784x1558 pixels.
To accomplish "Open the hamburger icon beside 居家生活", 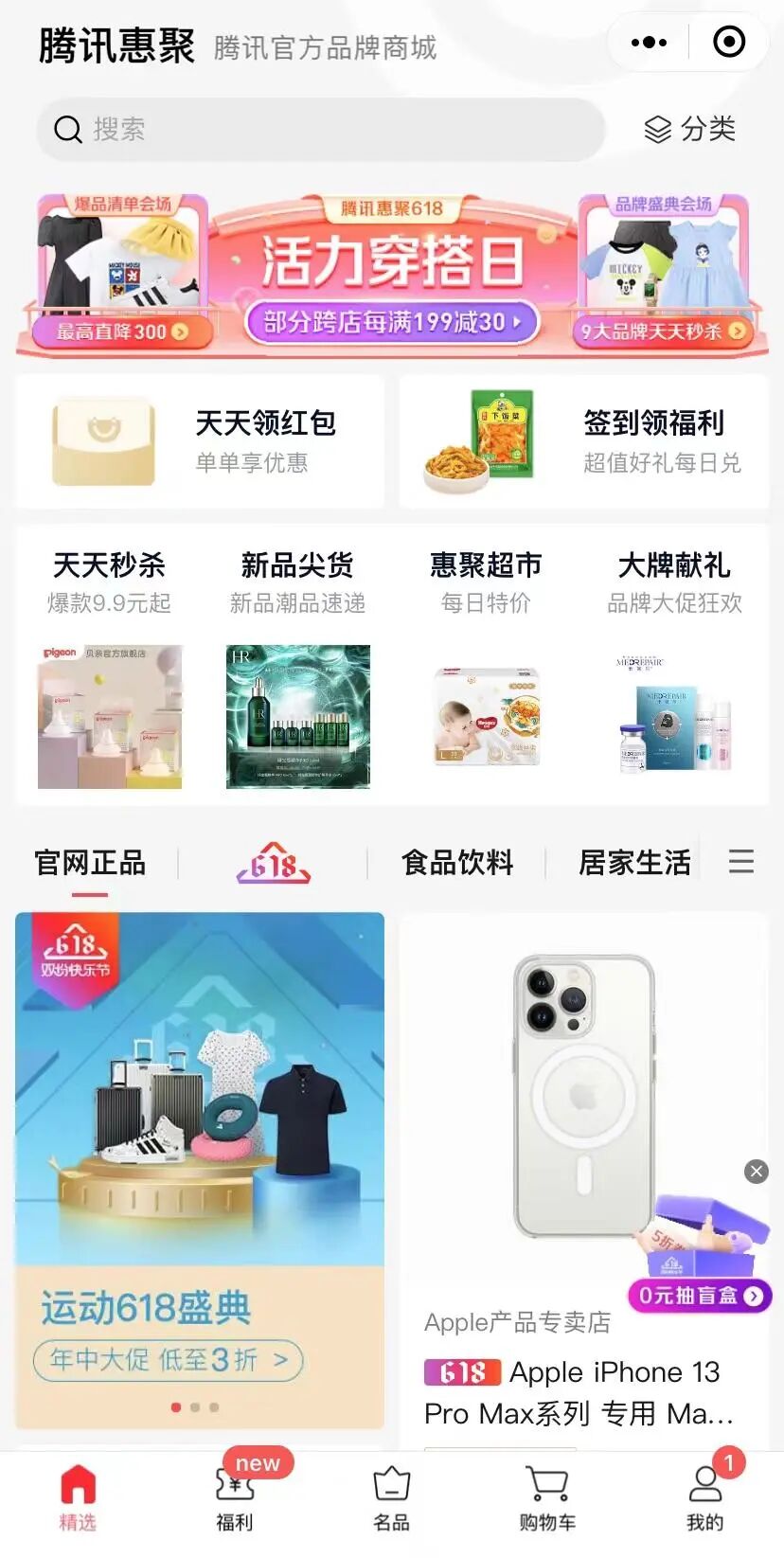I will pos(740,863).
